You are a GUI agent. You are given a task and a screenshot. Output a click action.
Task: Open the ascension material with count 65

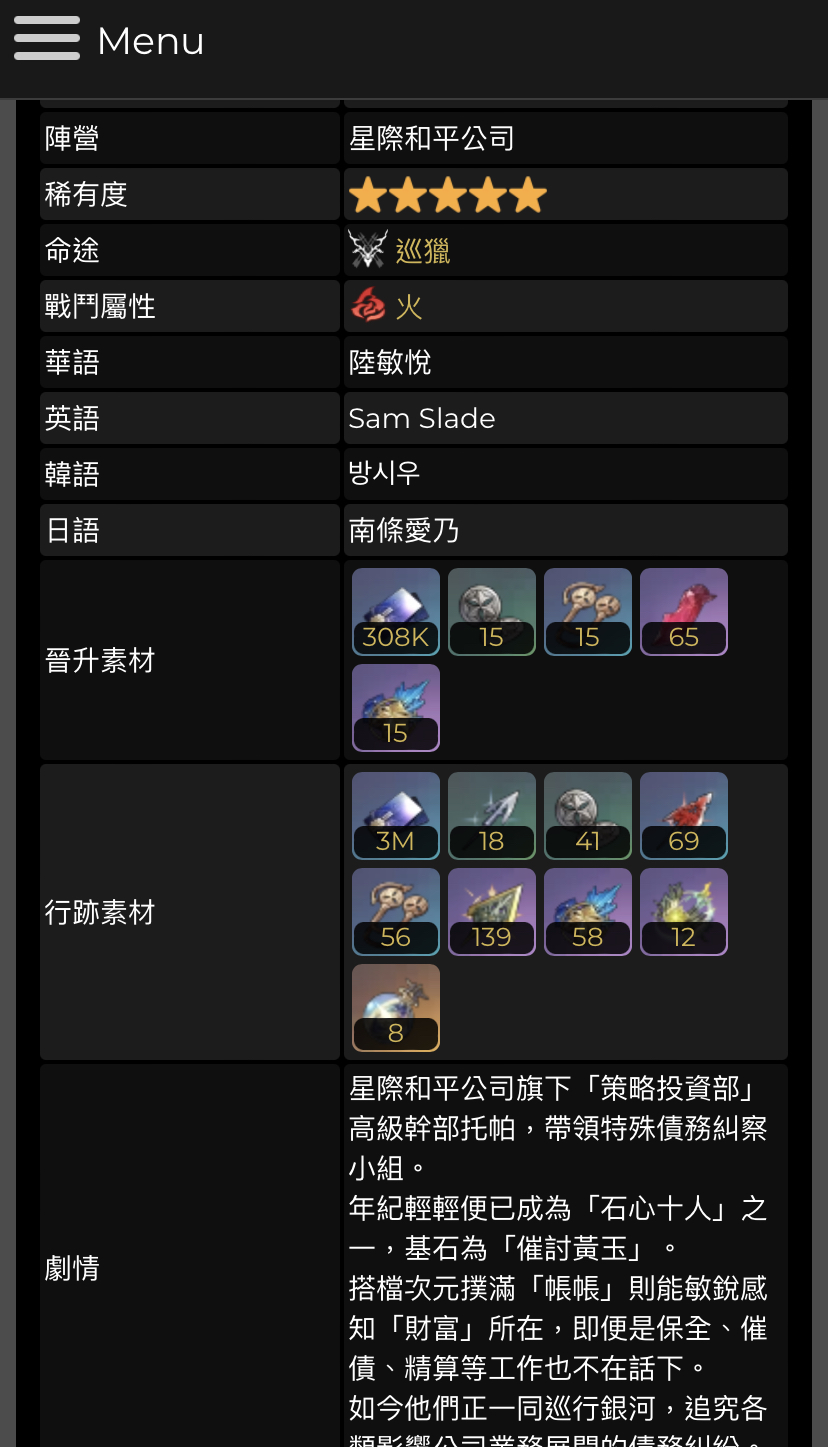[x=683, y=611]
